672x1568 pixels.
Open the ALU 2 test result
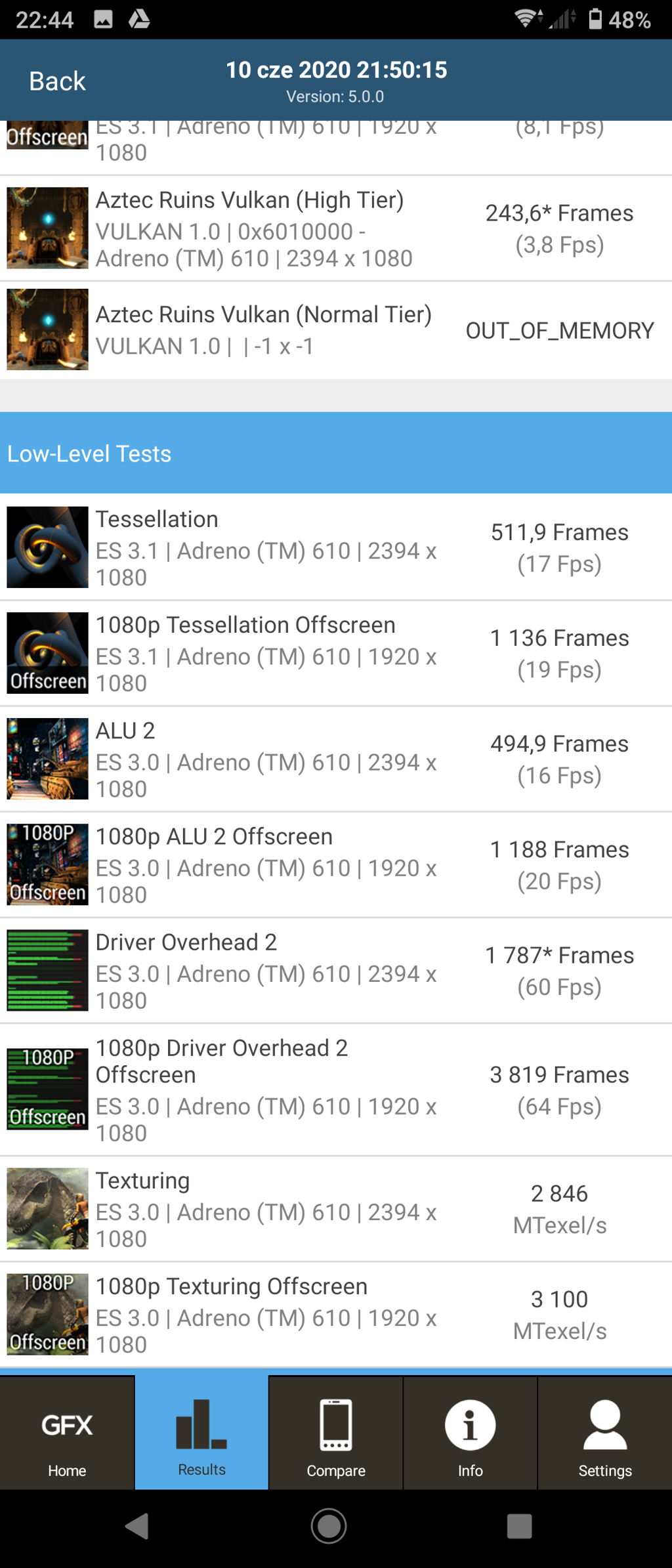[x=336, y=759]
